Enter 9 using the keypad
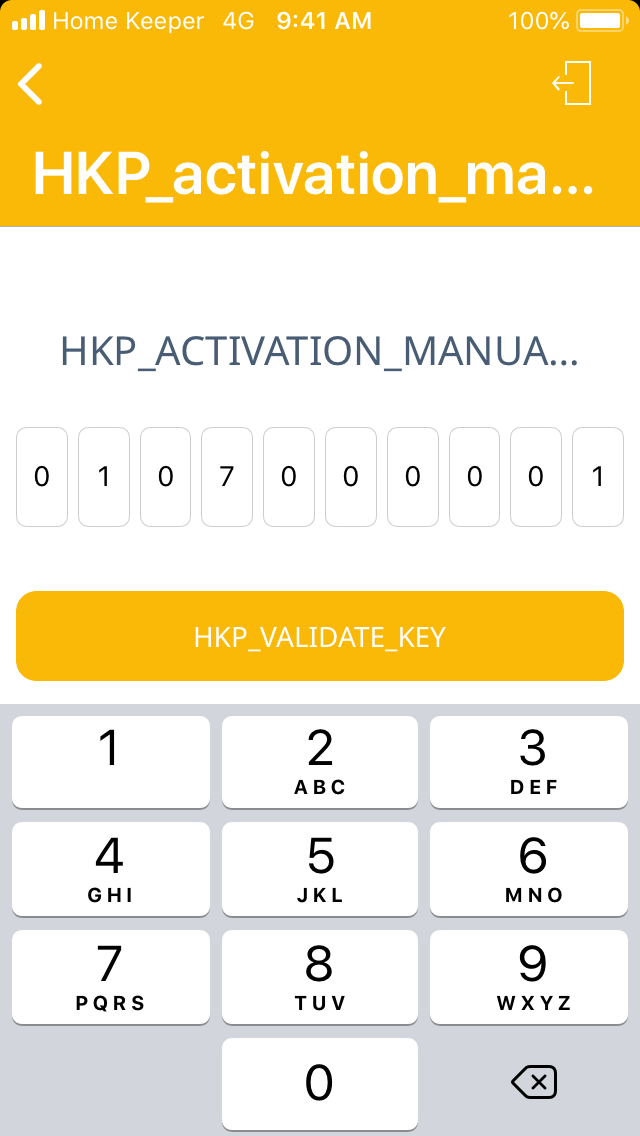The image size is (640, 1136). coord(533,976)
